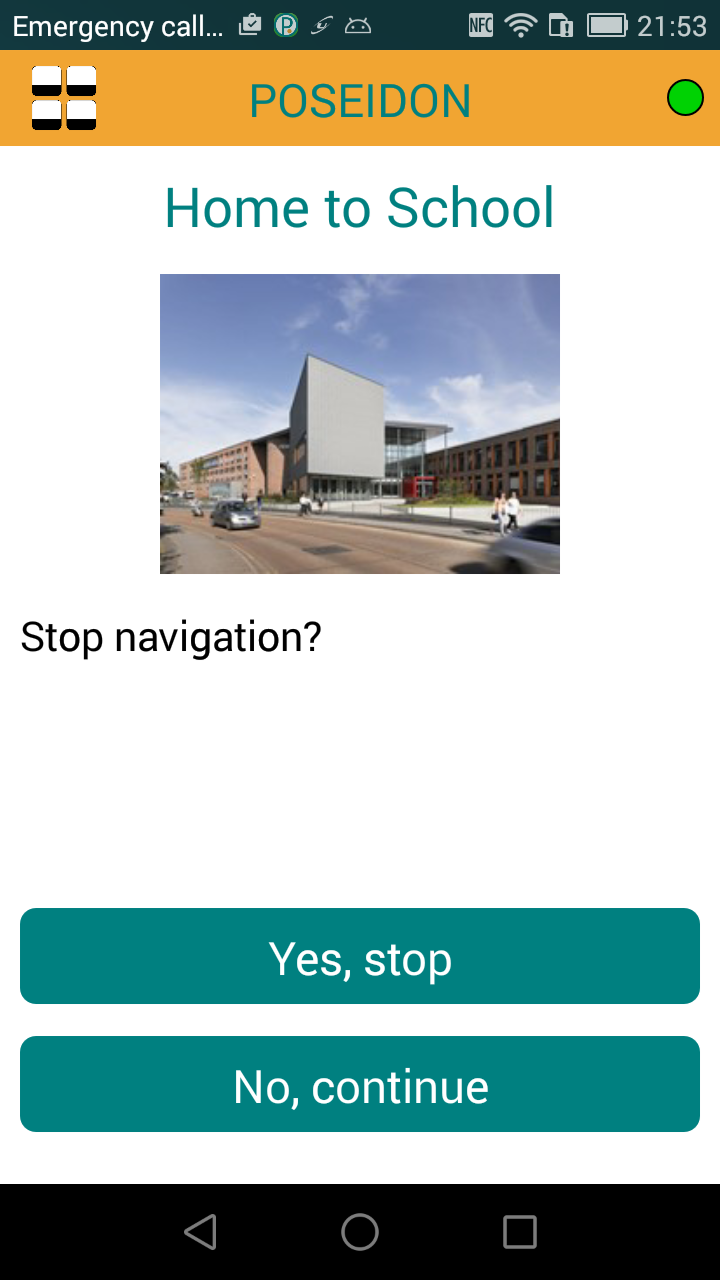Image resolution: width=720 pixels, height=1280 pixels.
Task: Choose No, continue navigation
Action: (x=360, y=1084)
